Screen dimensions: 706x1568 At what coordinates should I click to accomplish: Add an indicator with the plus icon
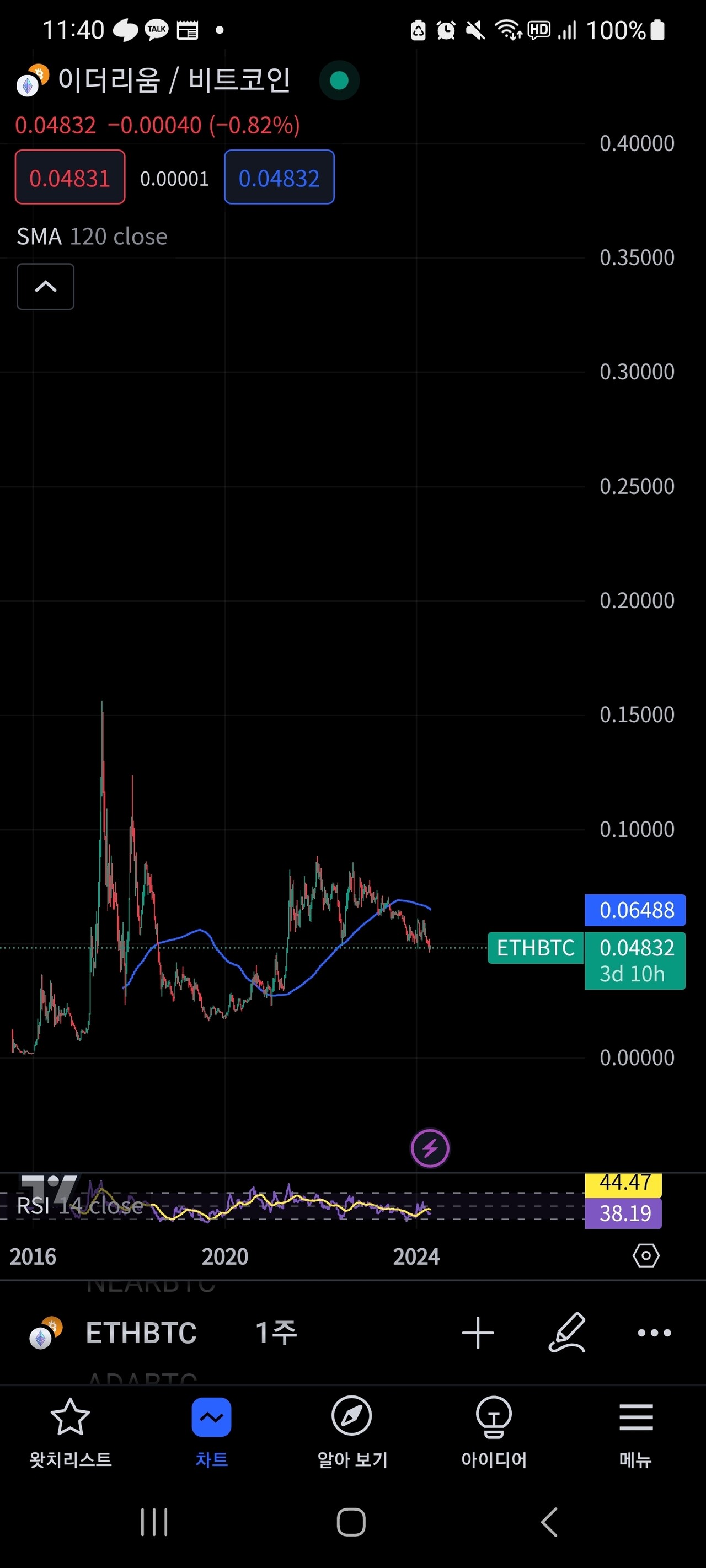tap(478, 1333)
